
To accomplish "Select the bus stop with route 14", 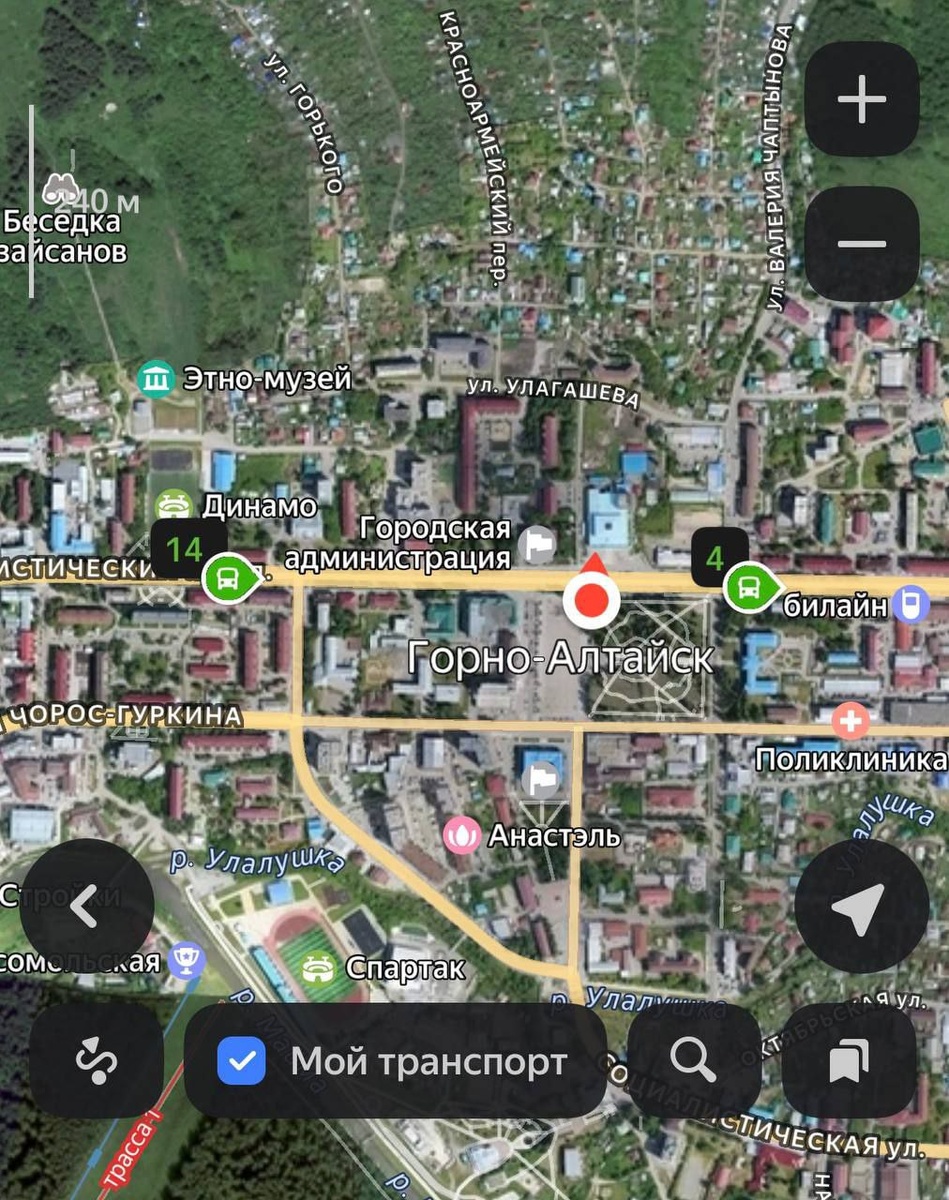I will point(228,577).
